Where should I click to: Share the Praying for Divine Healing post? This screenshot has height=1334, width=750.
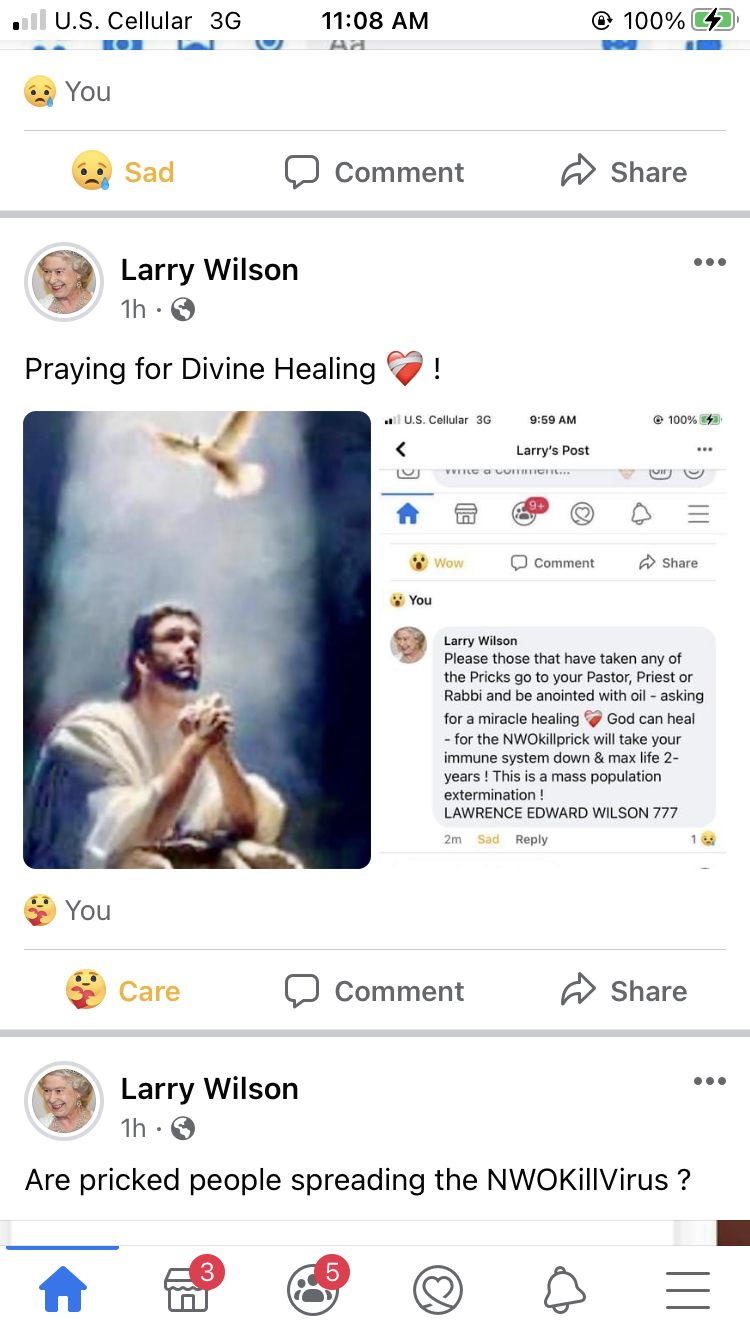[624, 991]
